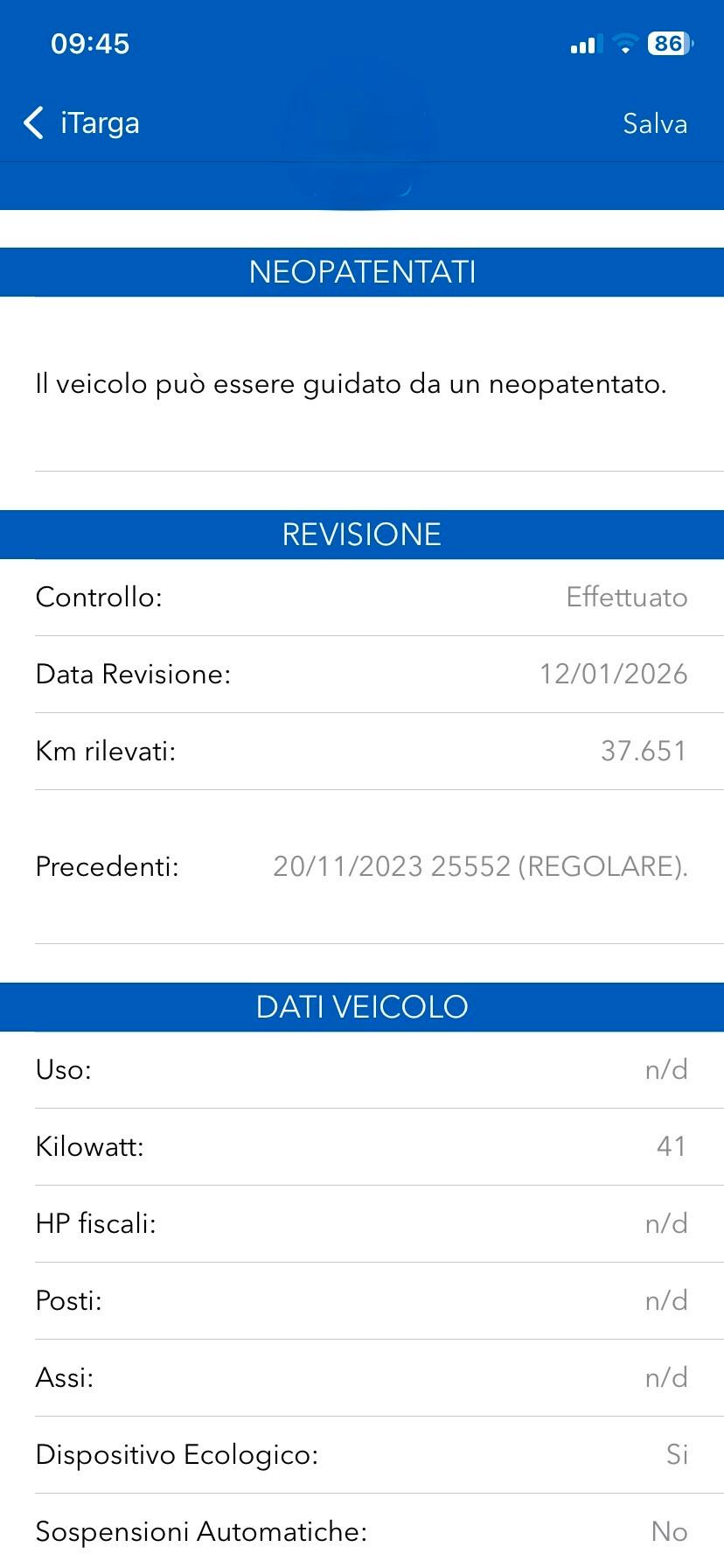This screenshot has height=1568, width=724.
Task: Tap the Posti field
Action: [362, 1300]
